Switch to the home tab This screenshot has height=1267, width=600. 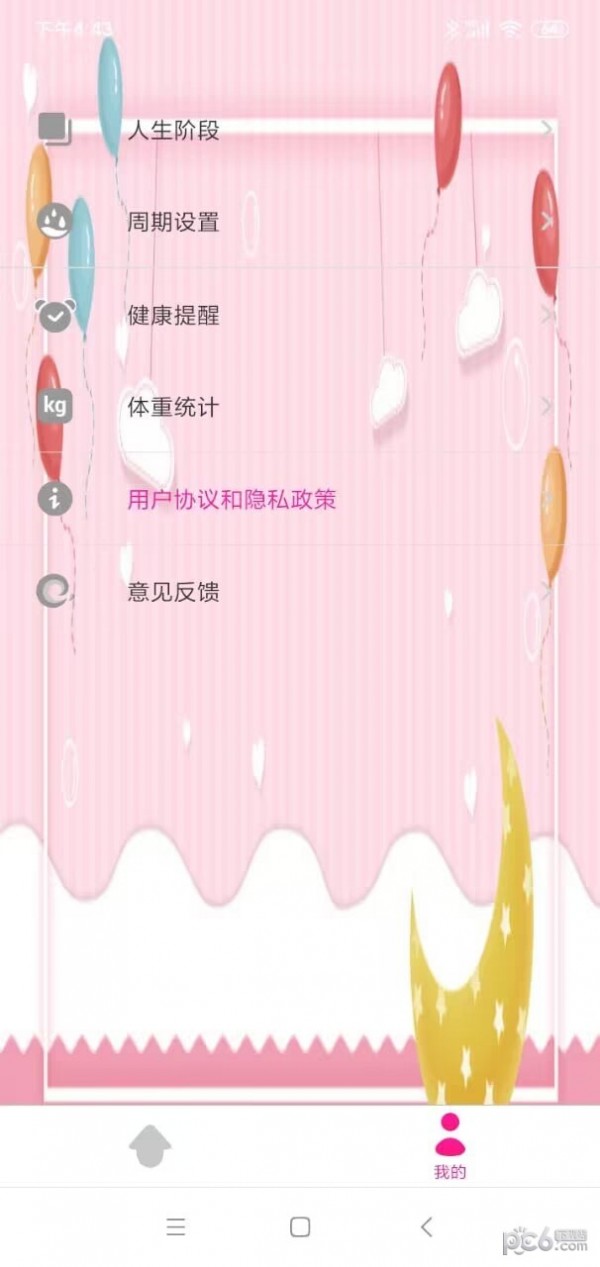click(x=150, y=1146)
